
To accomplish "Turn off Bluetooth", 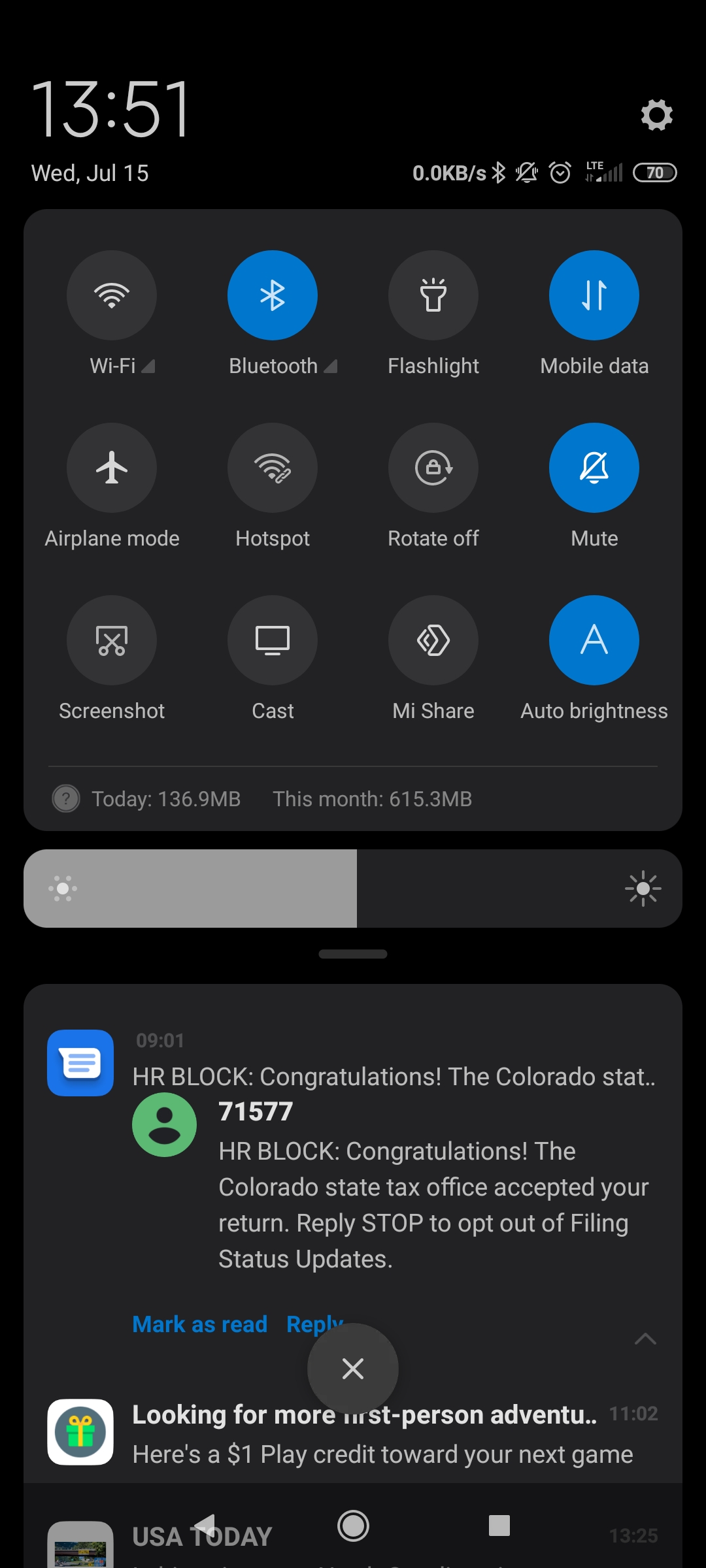I will point(273,295).
